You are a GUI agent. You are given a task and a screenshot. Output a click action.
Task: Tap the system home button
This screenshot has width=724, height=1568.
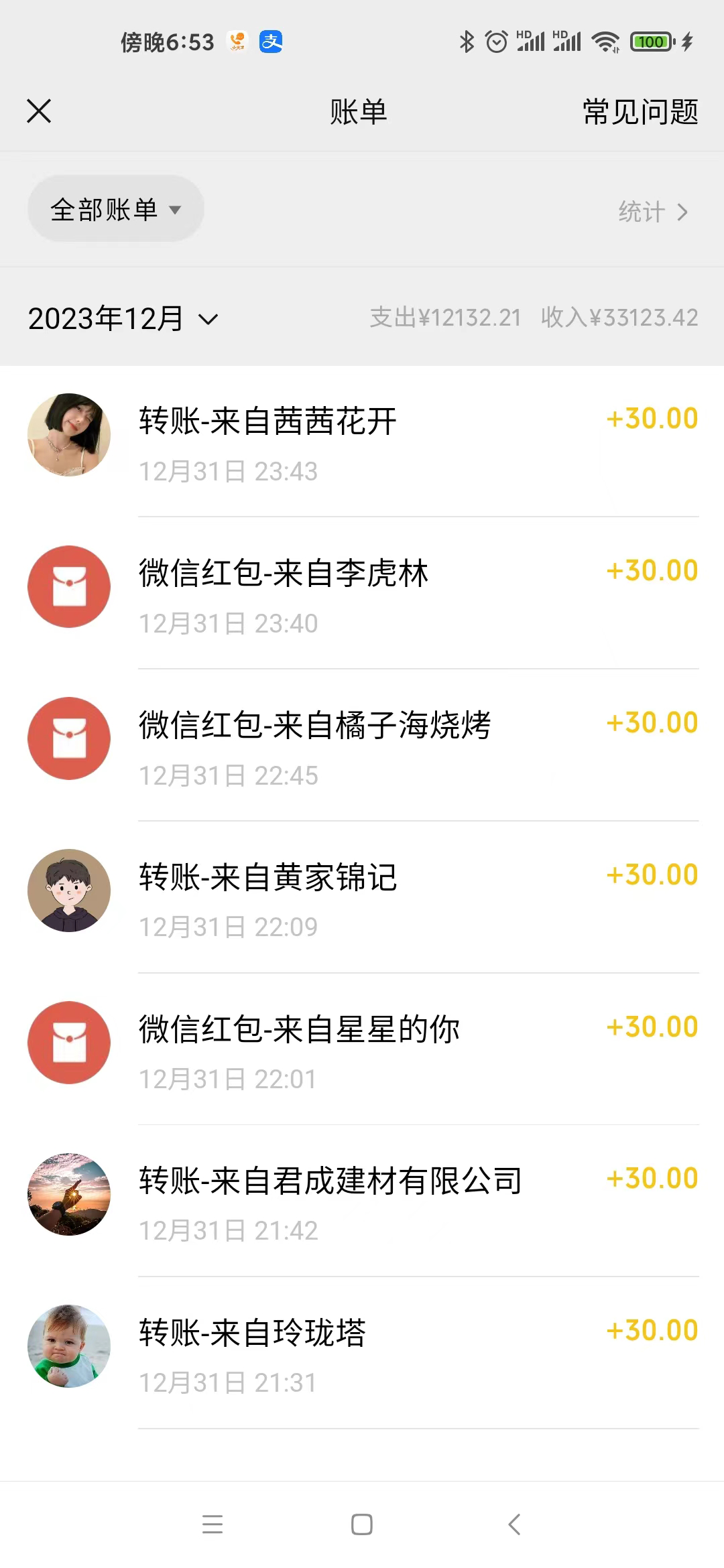362,1524
